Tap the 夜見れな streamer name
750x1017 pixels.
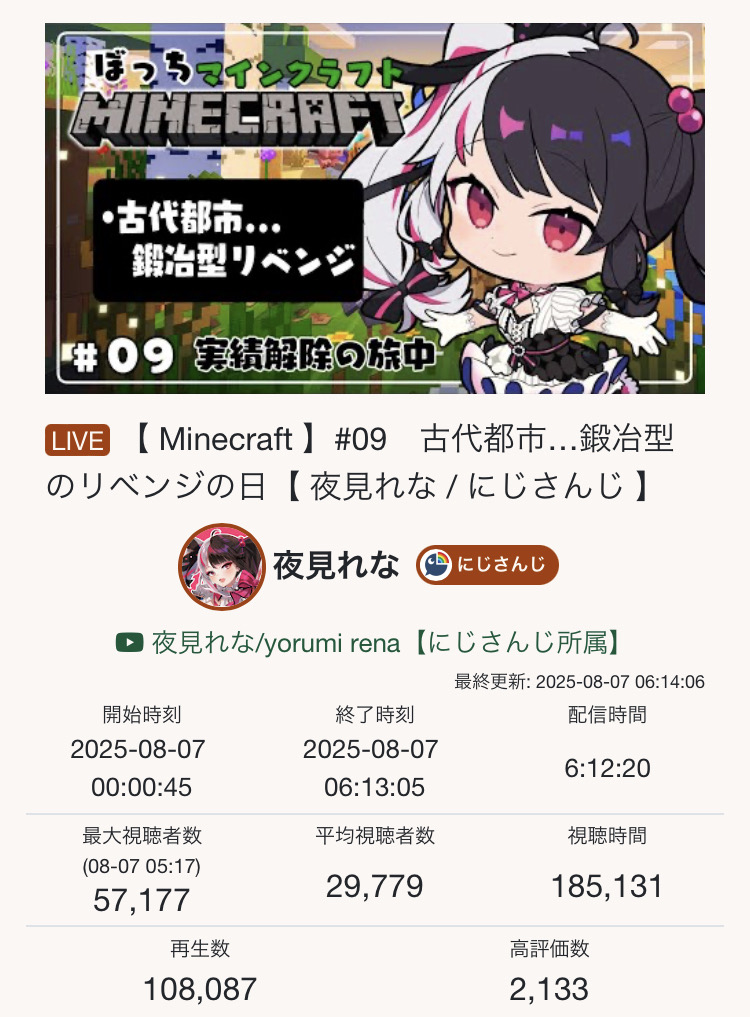[335, 566]
